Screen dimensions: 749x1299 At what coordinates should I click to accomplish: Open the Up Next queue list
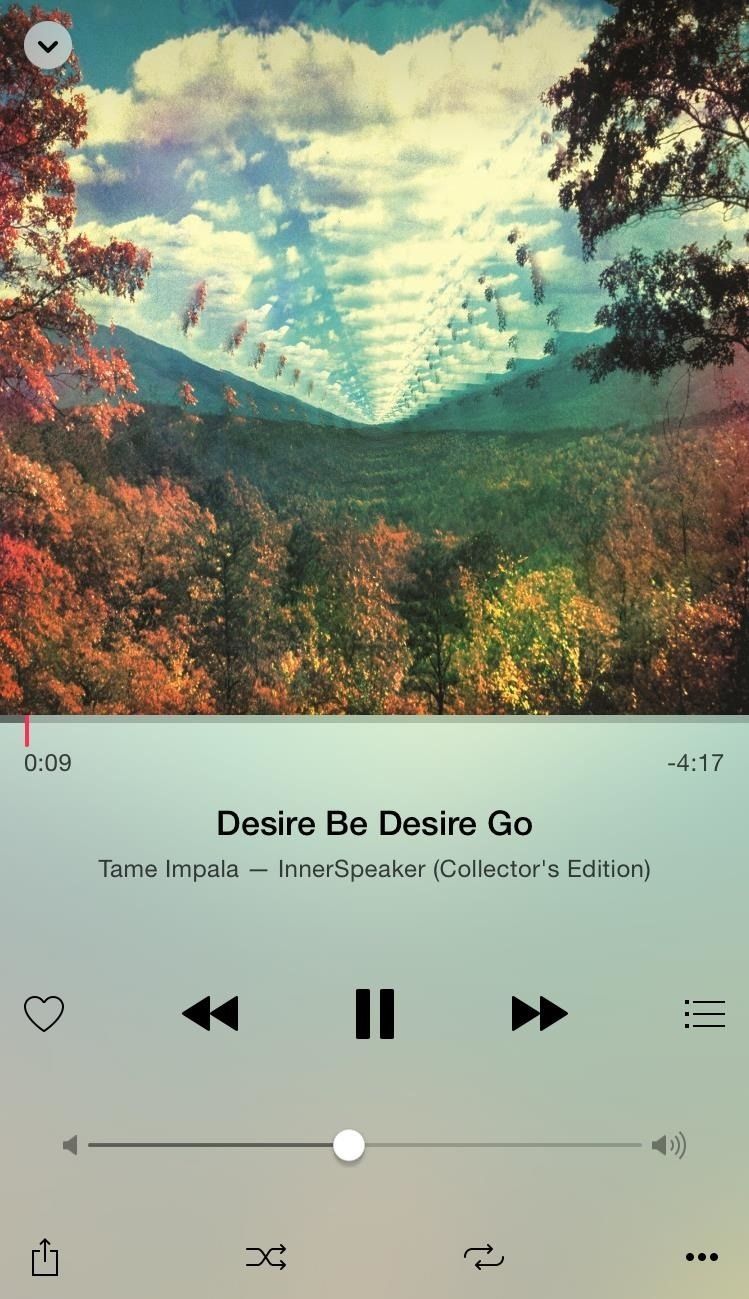pos(704,1014)
